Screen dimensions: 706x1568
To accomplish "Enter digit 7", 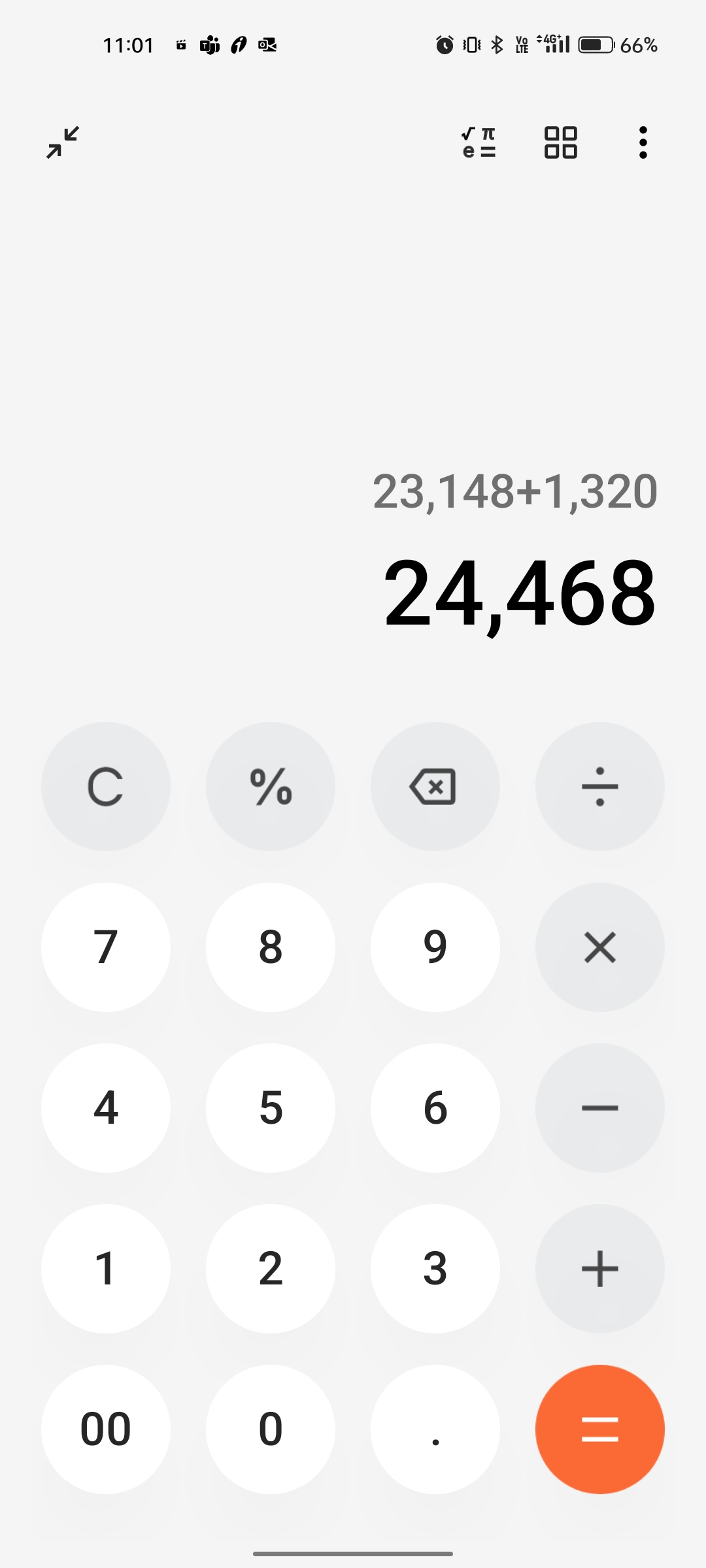I will [106, 947].
